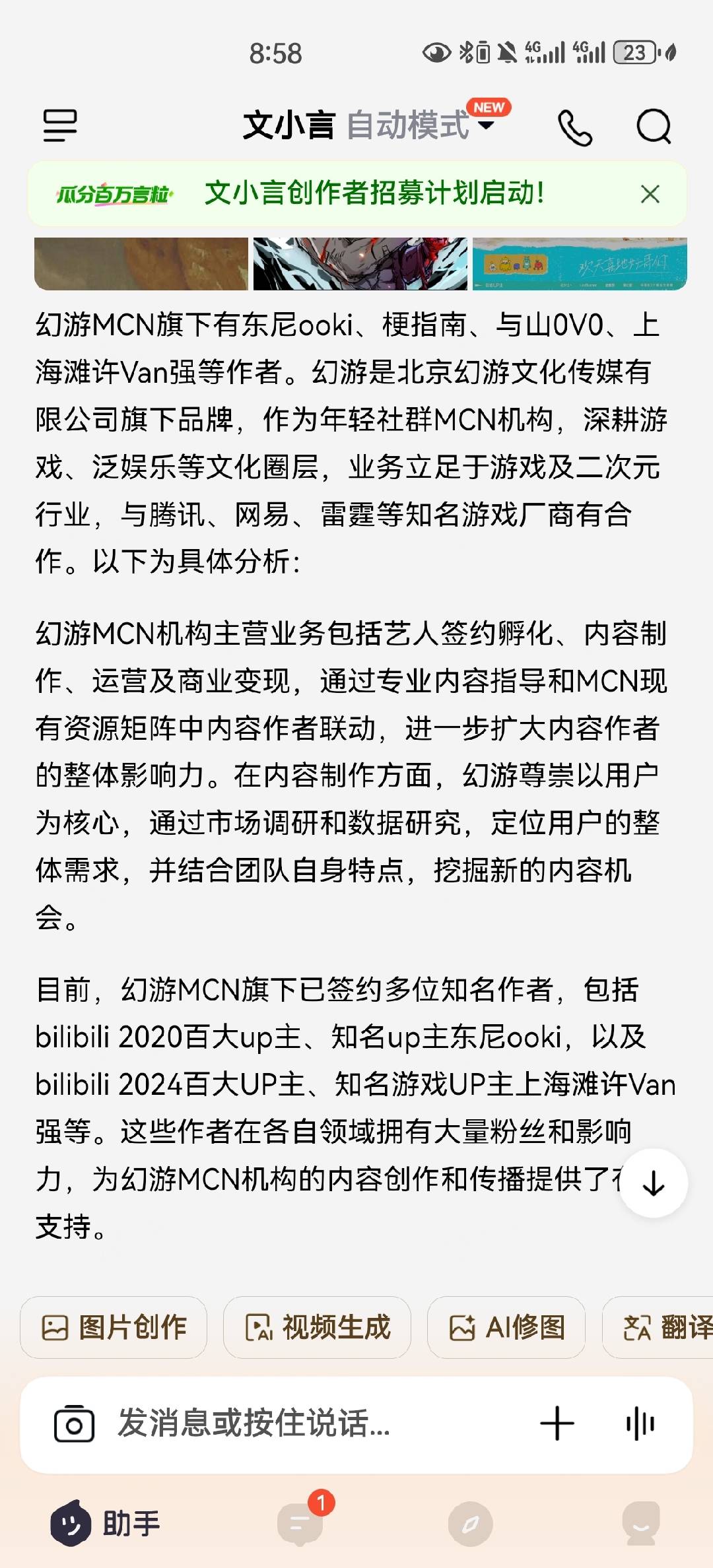The width and height of the screenshot is (713, 1568).
Task: Select the 视频生成 chip
Action: (317, 1327)
